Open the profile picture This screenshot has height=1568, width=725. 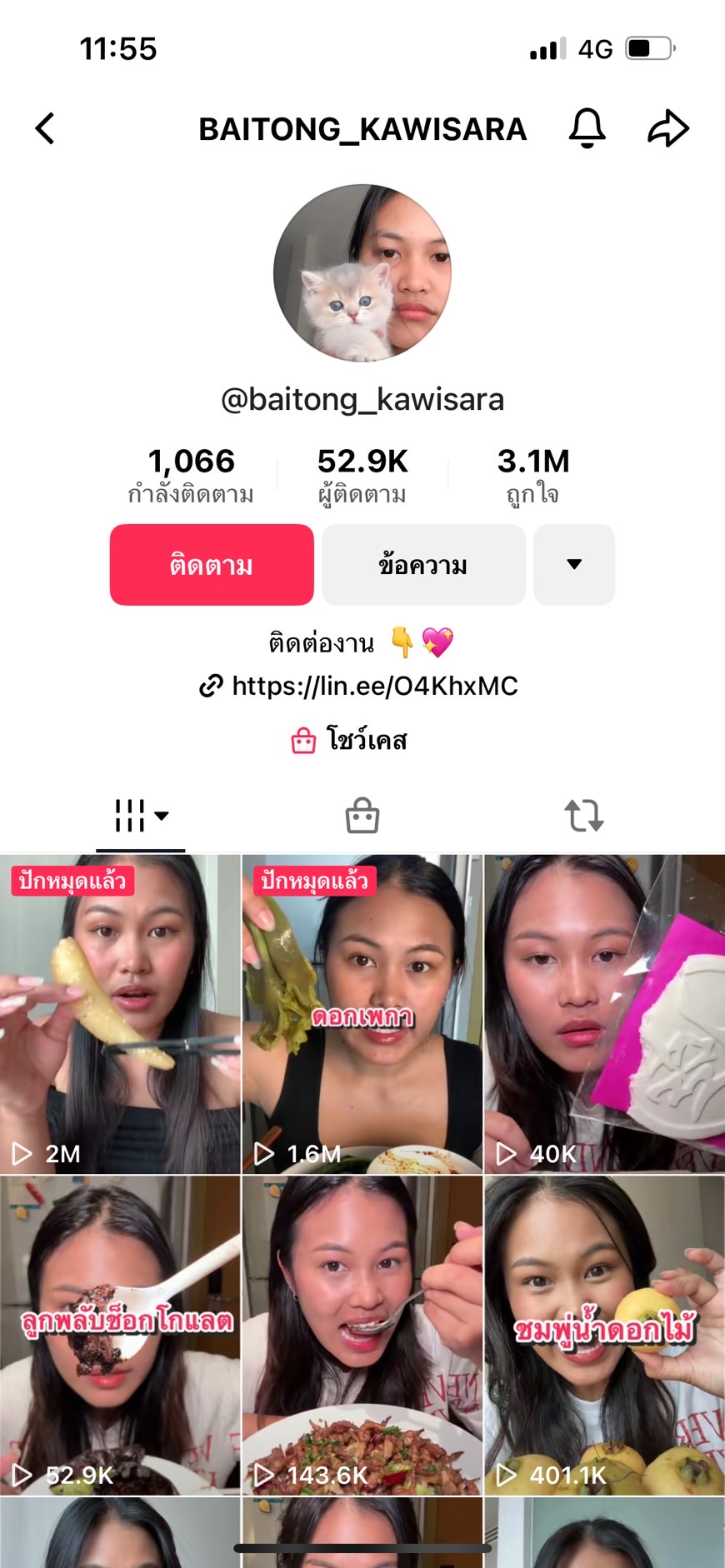(362, 273)
